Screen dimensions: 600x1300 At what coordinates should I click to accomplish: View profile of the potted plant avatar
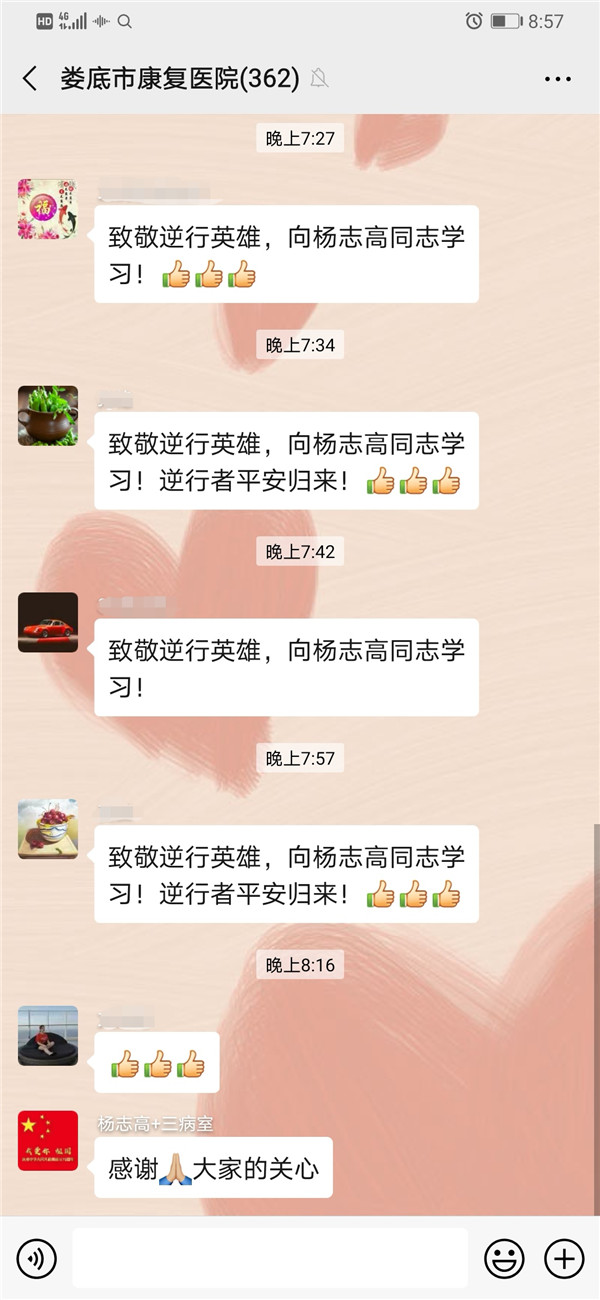coord(47,415)
